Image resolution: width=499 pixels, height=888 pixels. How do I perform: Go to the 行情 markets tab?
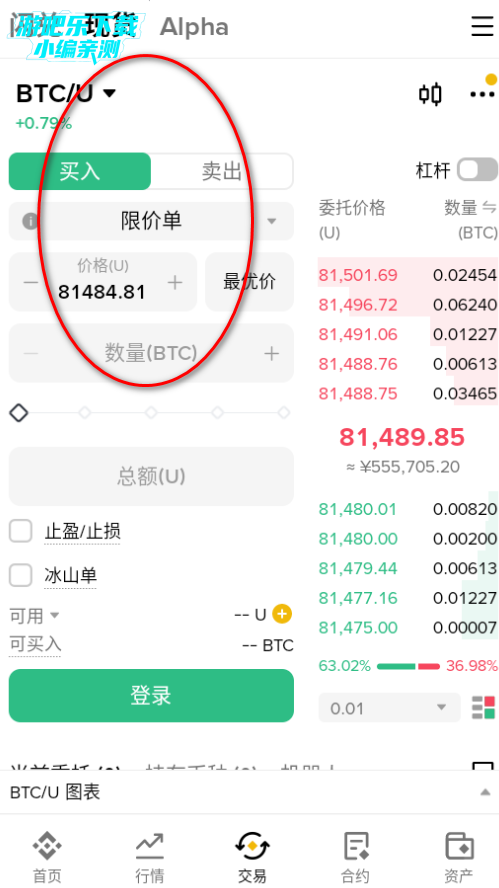click(x=150, y=858)
